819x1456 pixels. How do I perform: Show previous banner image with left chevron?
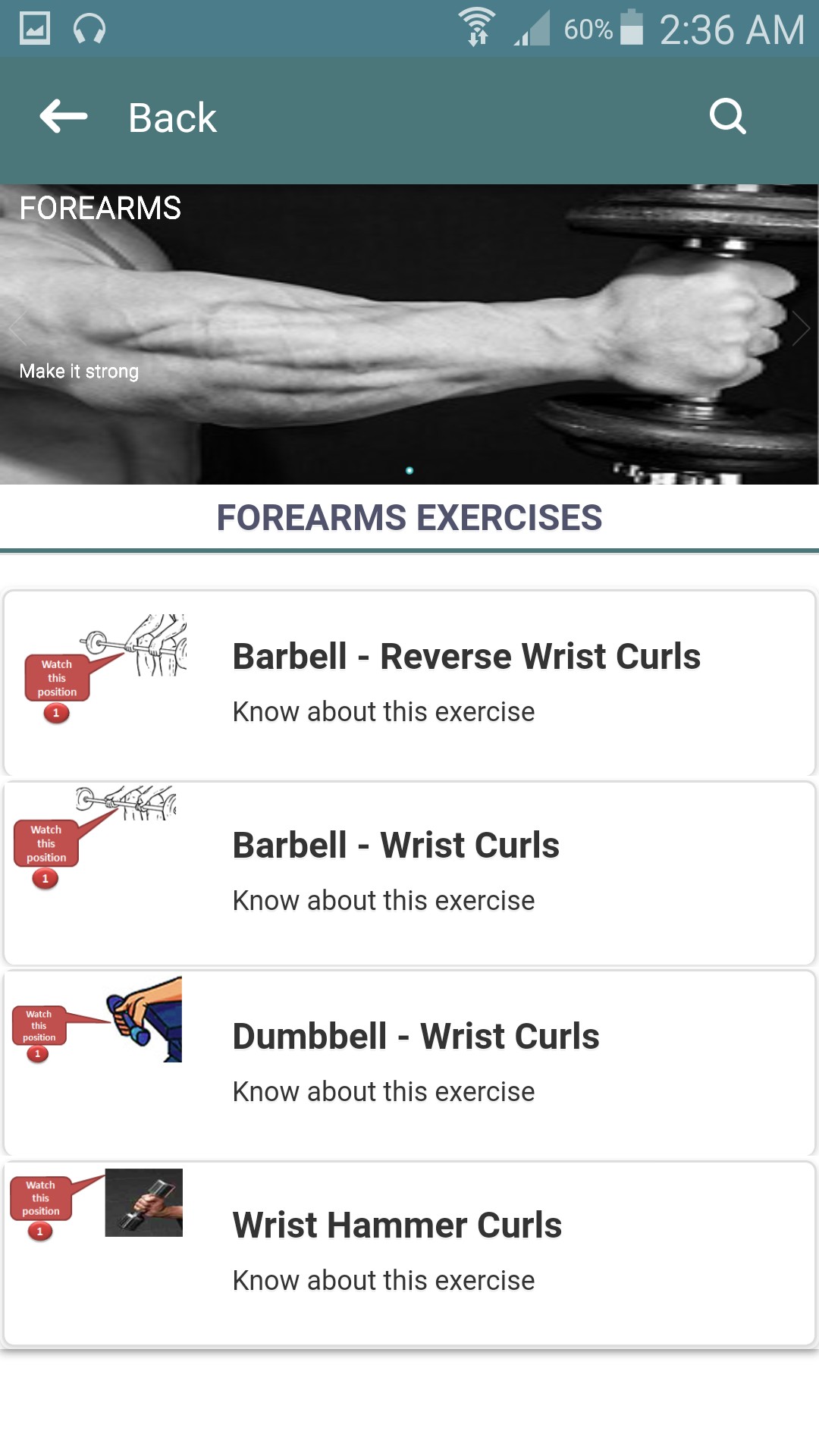tap(18, 328)
